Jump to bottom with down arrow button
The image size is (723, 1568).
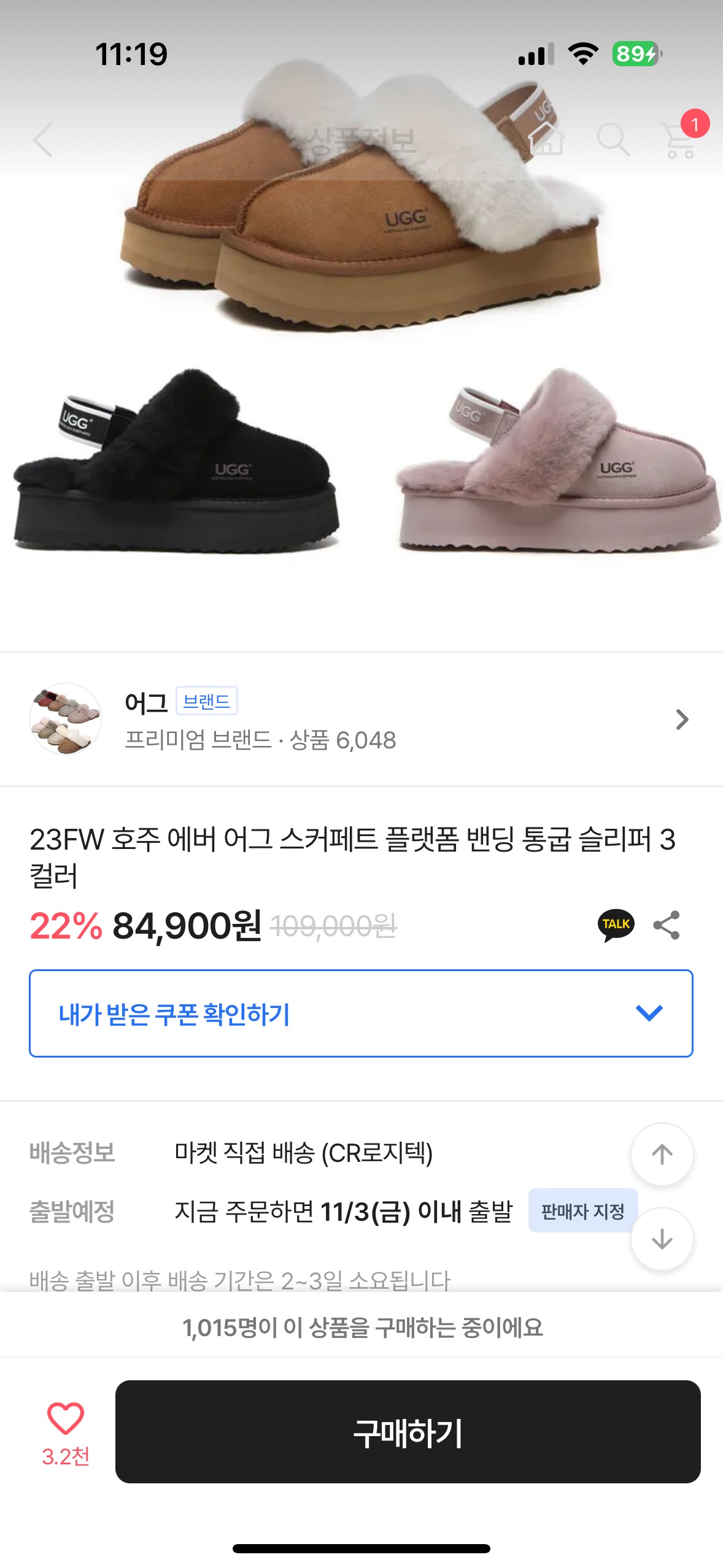(x=662, y=1239)
